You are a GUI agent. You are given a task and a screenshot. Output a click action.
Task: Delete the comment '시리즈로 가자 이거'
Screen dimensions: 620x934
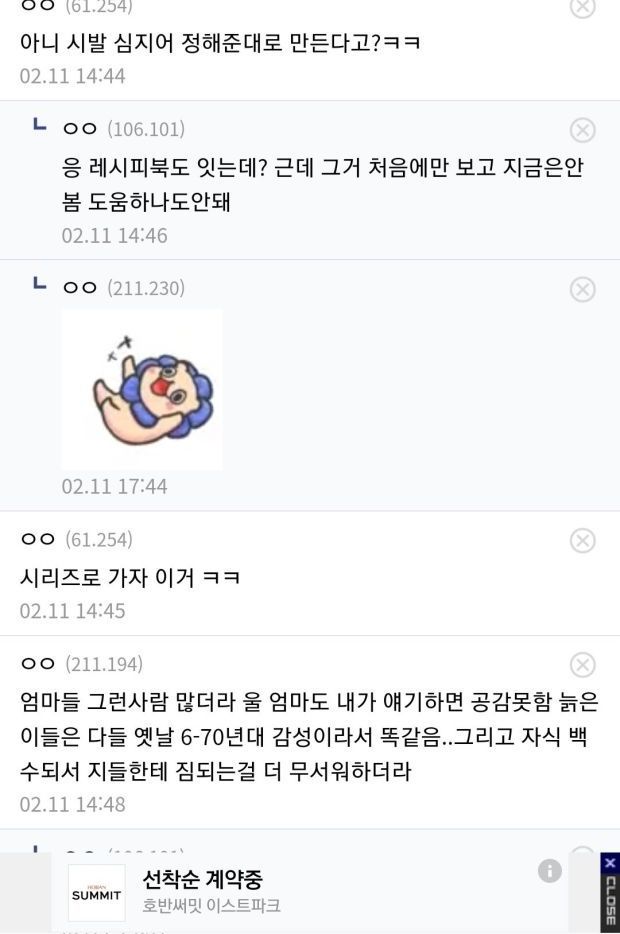coord(582,540)
